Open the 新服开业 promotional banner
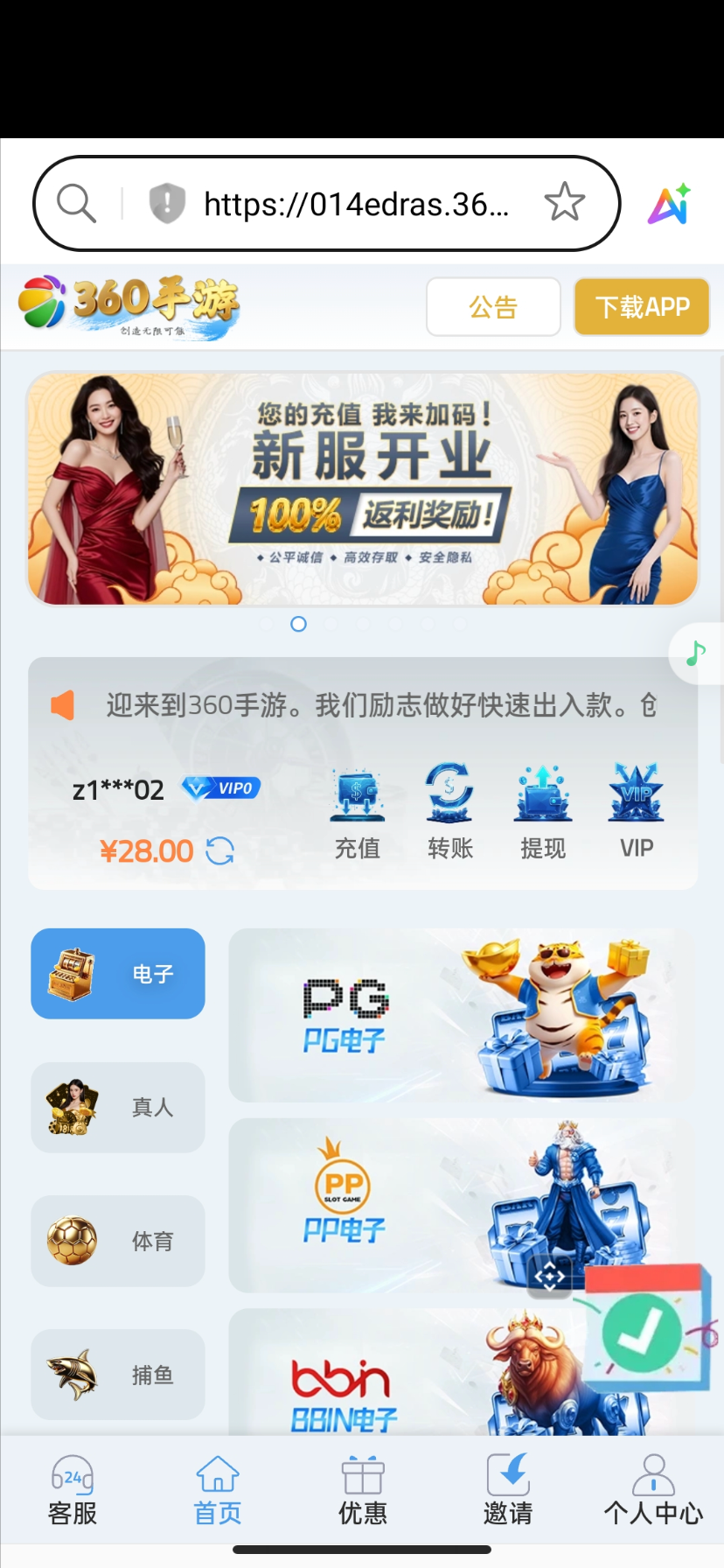The width and height of the screenshot is (724, 1568). (362, 488)
